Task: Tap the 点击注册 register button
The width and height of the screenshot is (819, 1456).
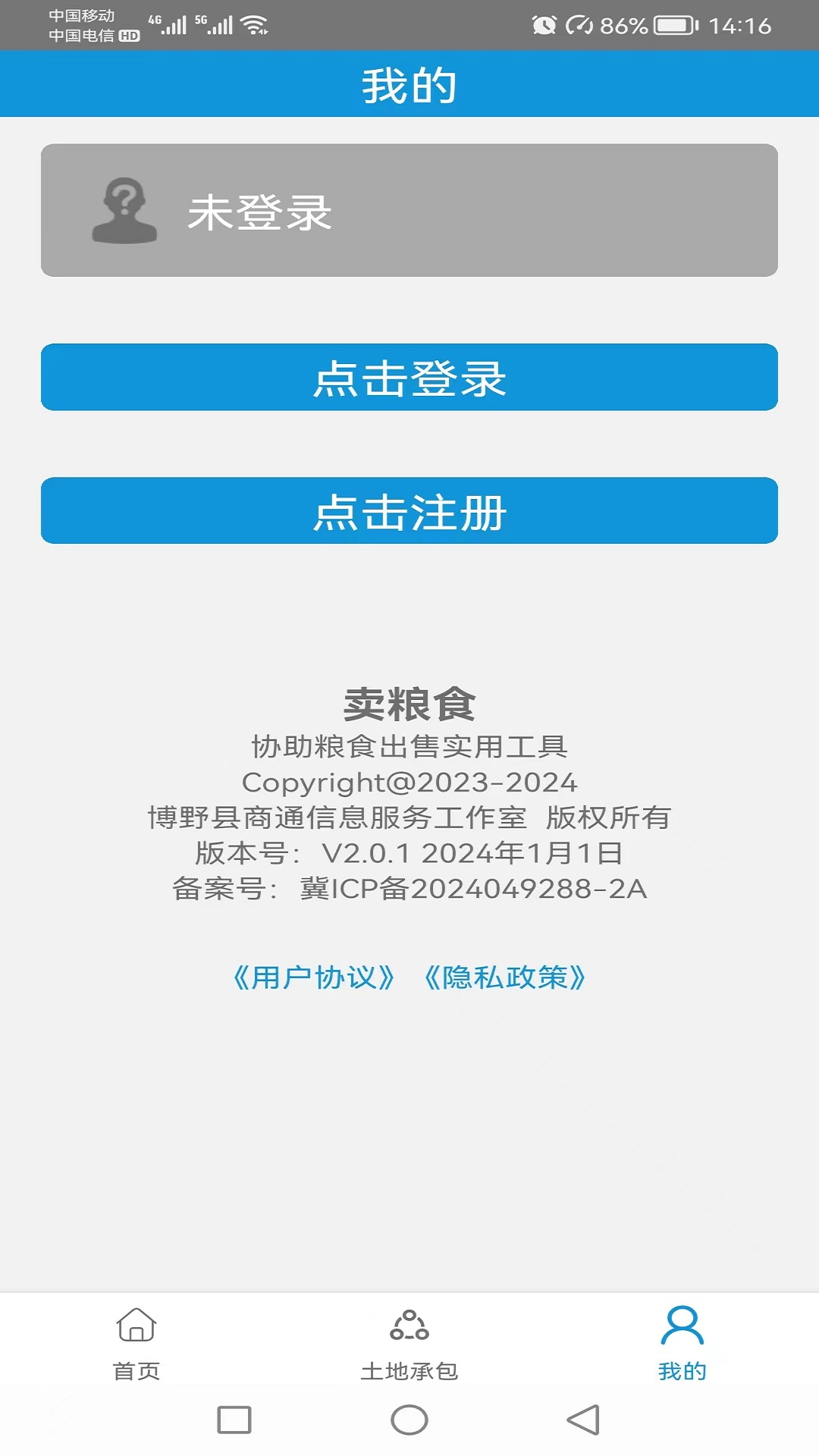Action: [409, 510]
